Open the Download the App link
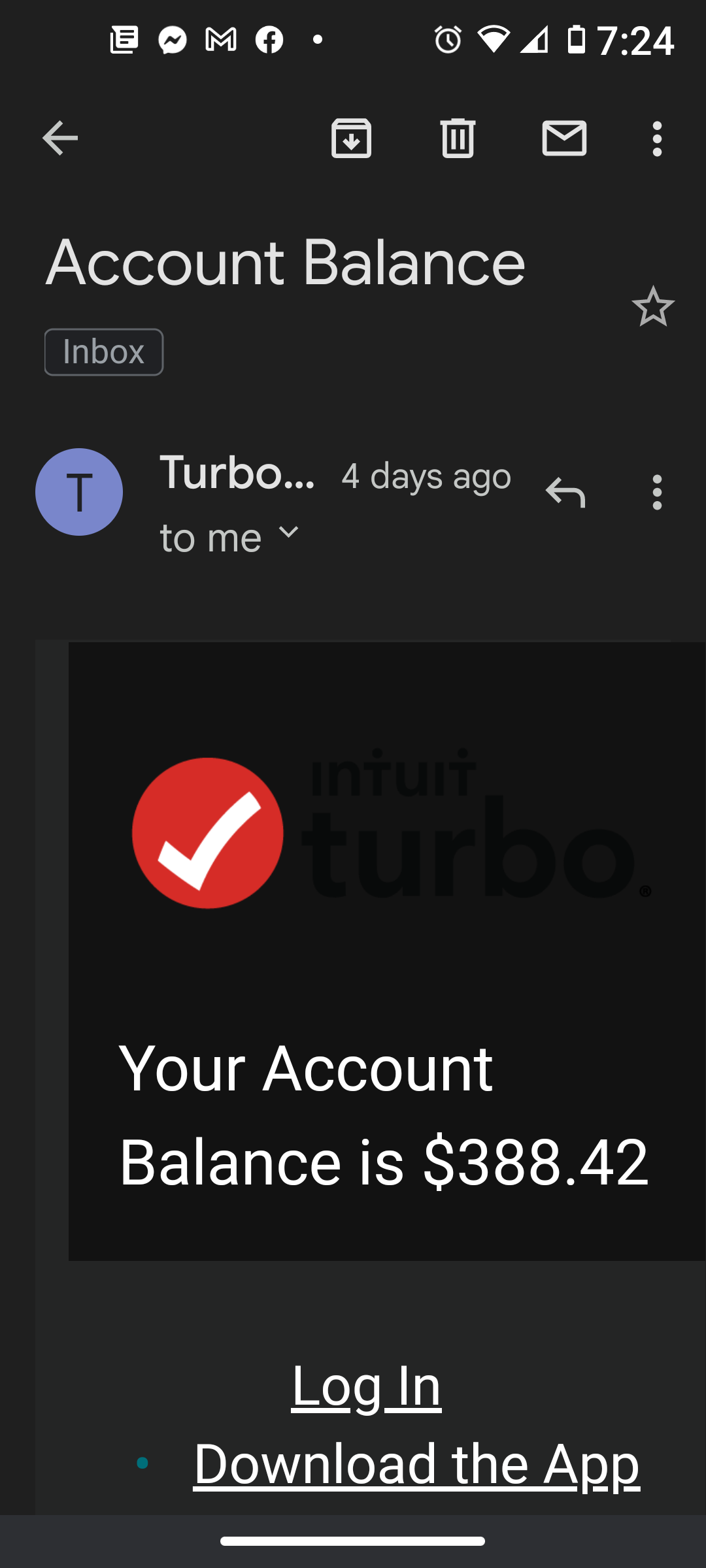The height and width of the screenshot is (1568, 706). [416, 1464]
